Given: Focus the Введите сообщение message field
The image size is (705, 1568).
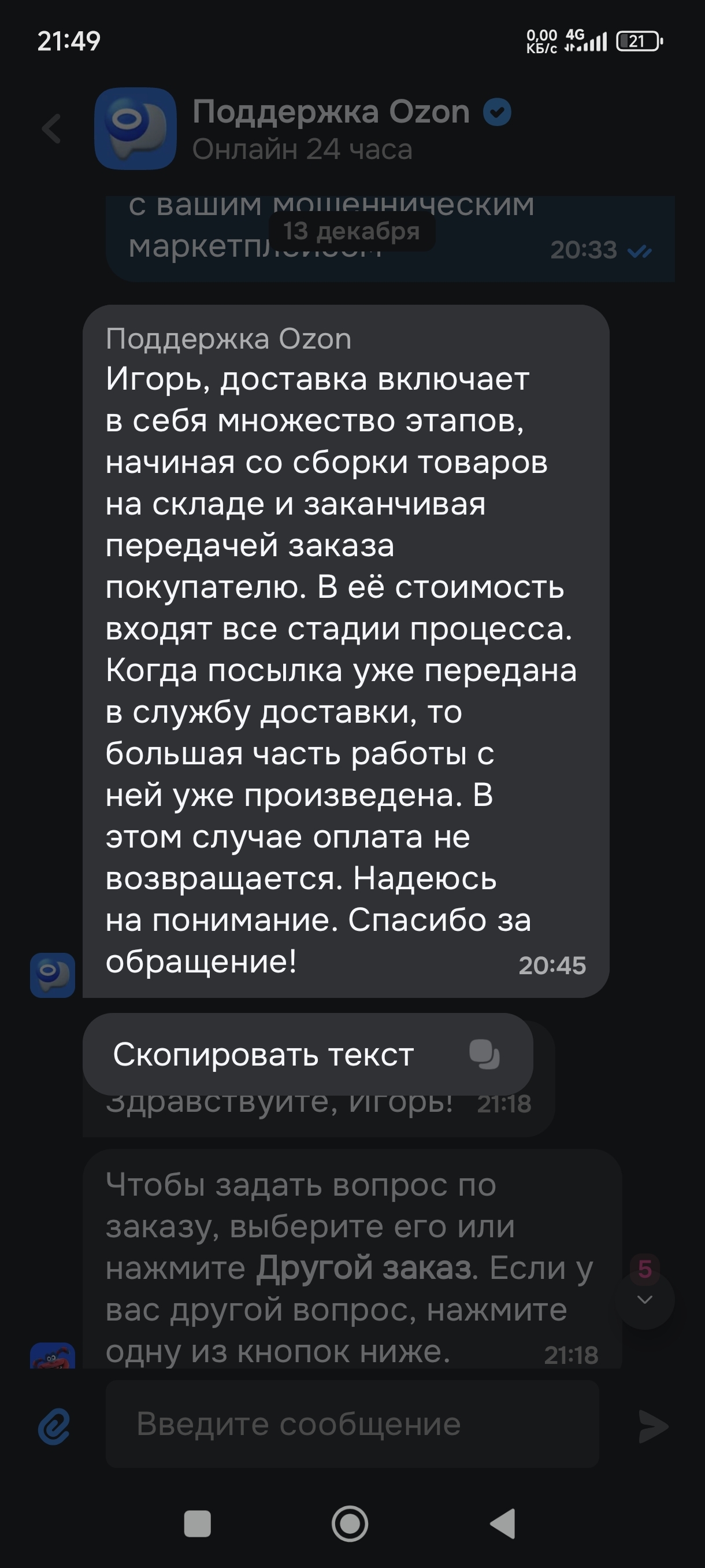Looking at the screenshot, I should pos(352,1425).
